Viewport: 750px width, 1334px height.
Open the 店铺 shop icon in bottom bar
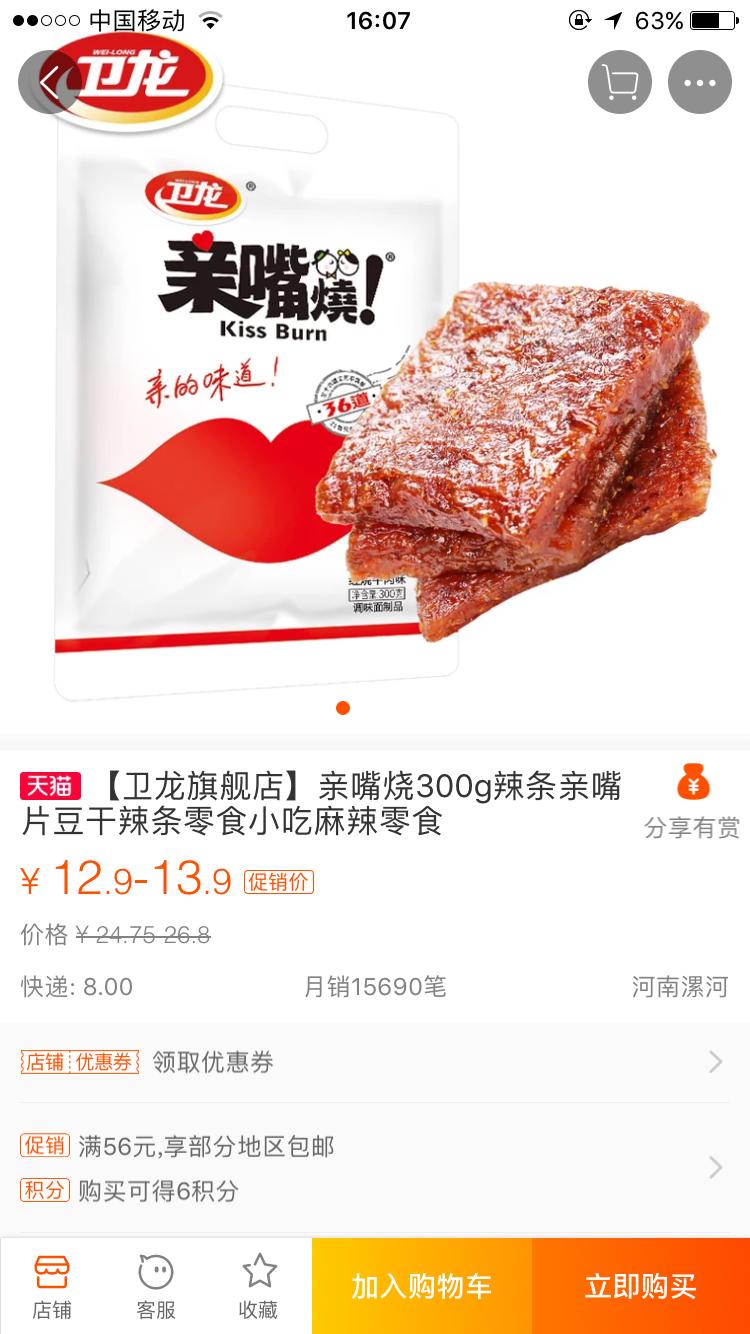click(x=53, y=1285)
